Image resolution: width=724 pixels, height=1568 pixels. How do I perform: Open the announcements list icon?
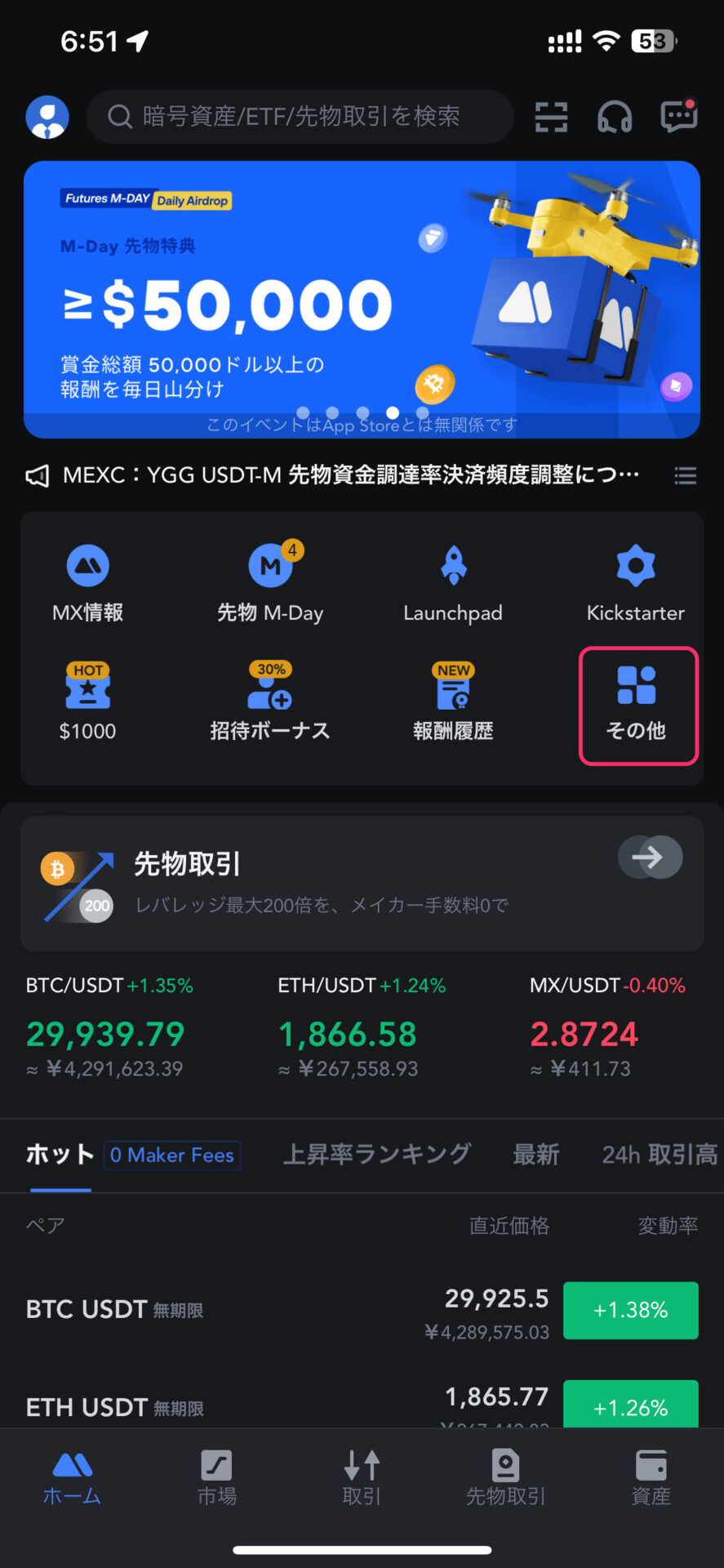click(685, 475)
